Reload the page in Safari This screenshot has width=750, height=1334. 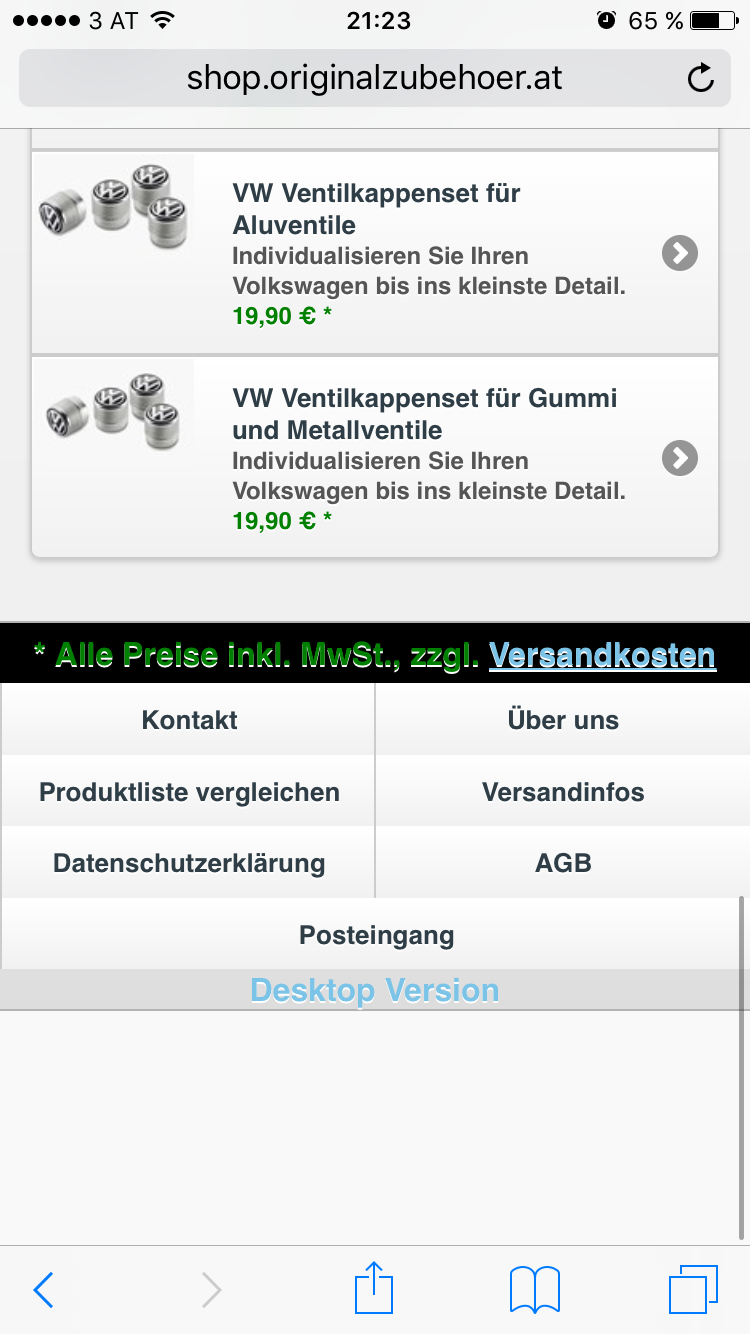(700, 78)
